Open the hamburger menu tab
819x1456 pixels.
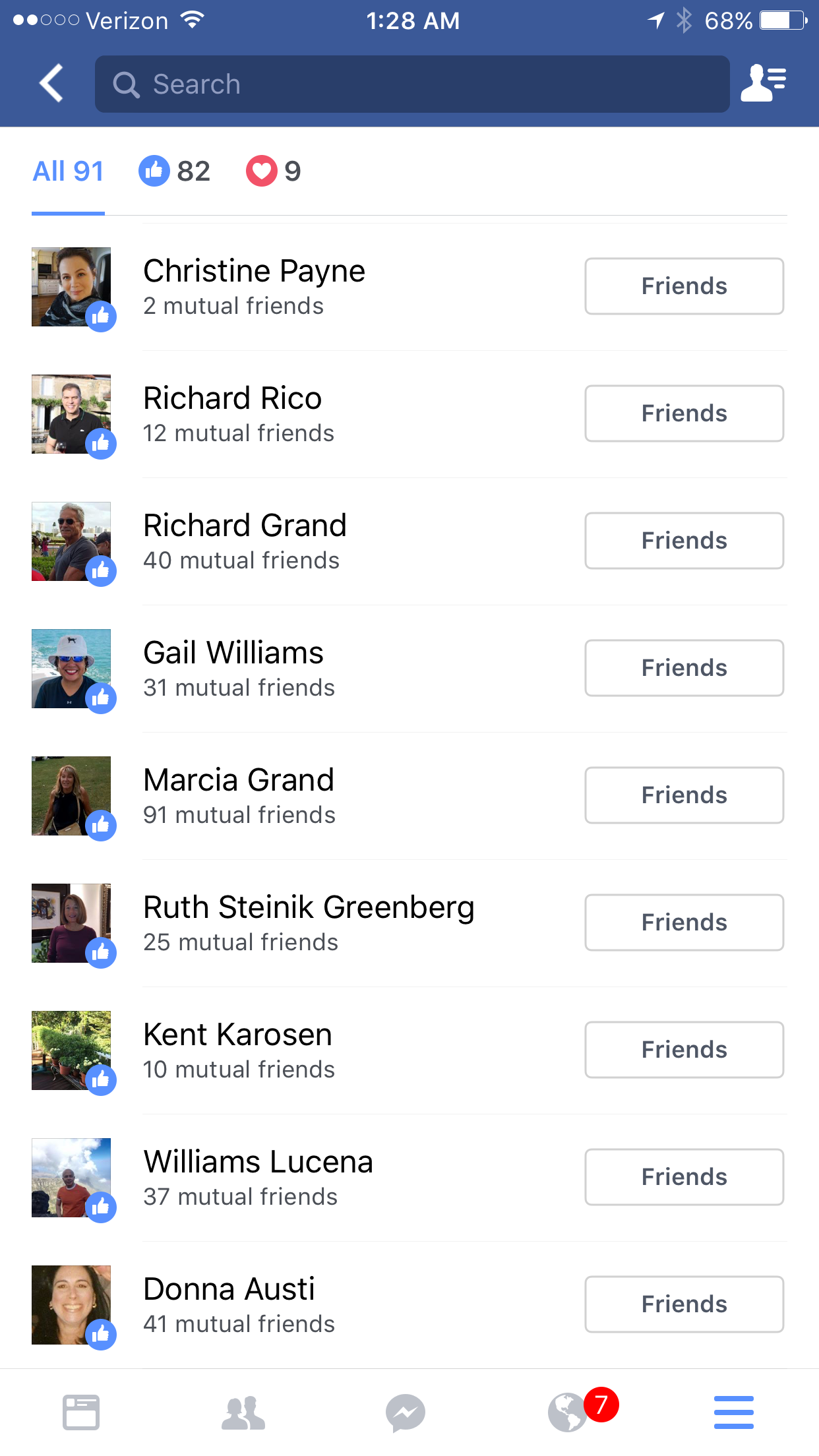(733, 1412)
